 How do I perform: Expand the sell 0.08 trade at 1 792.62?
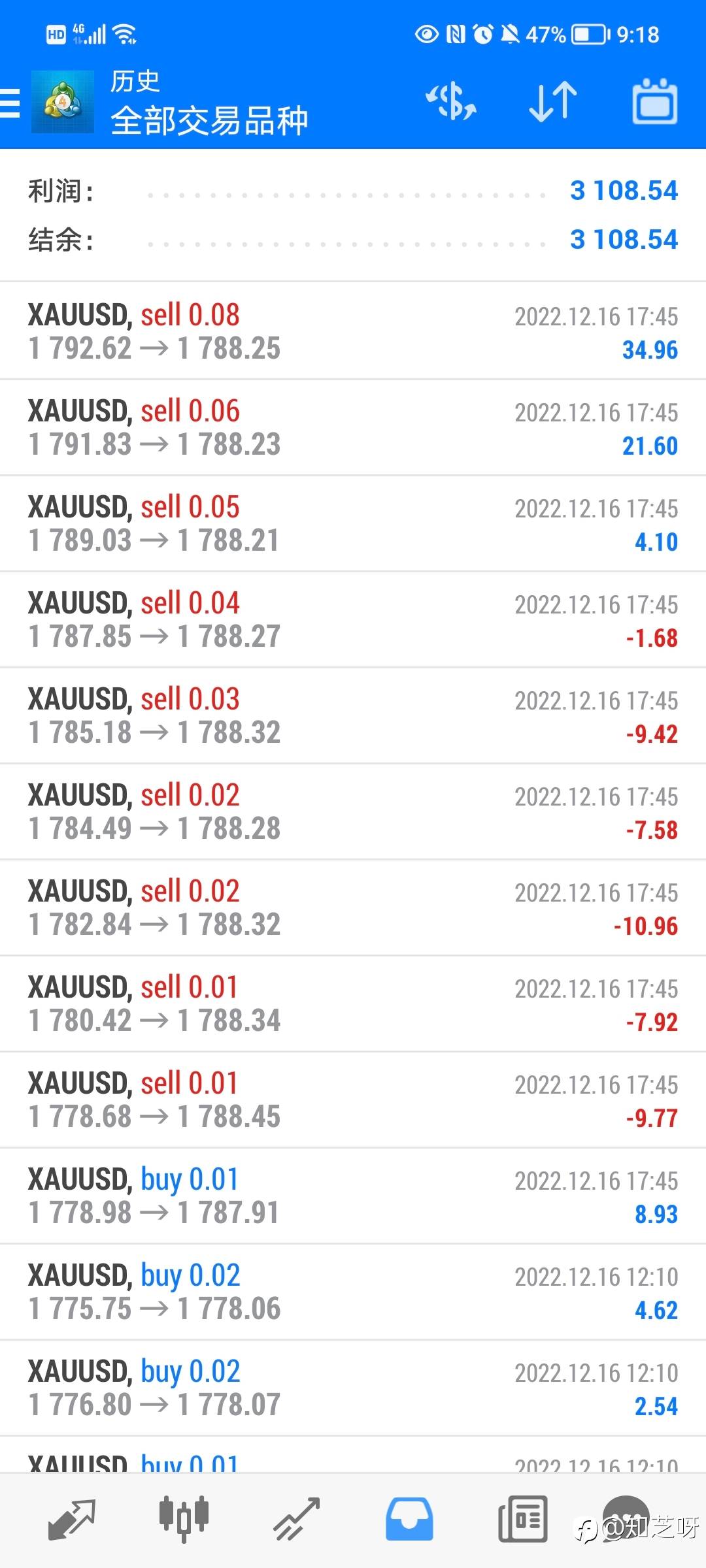pyautogui.click(x=353, y=331)
